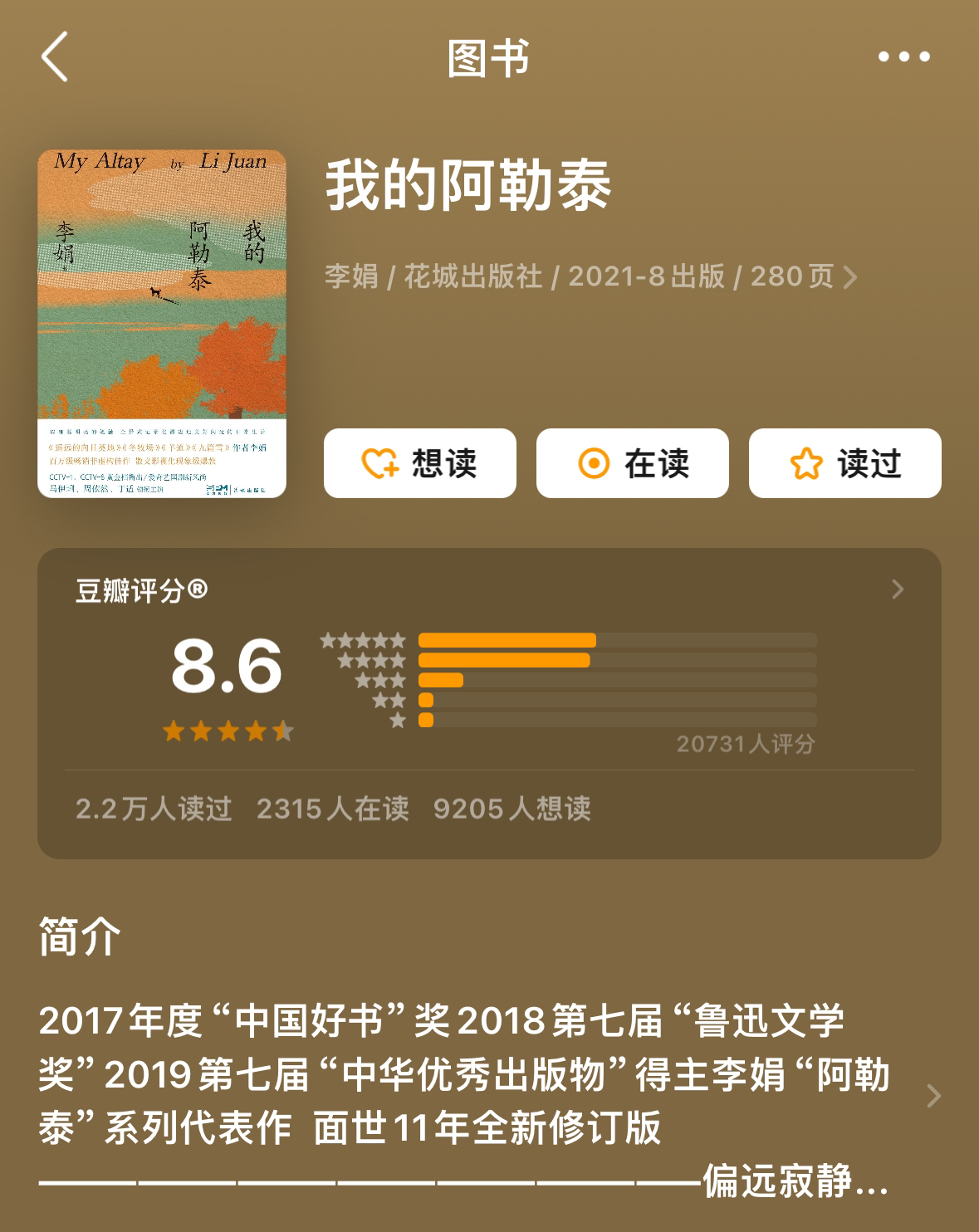Mark book as 在读
Image resolution: width=979 pixels, height=1232 pixels.
coord(633,463)
